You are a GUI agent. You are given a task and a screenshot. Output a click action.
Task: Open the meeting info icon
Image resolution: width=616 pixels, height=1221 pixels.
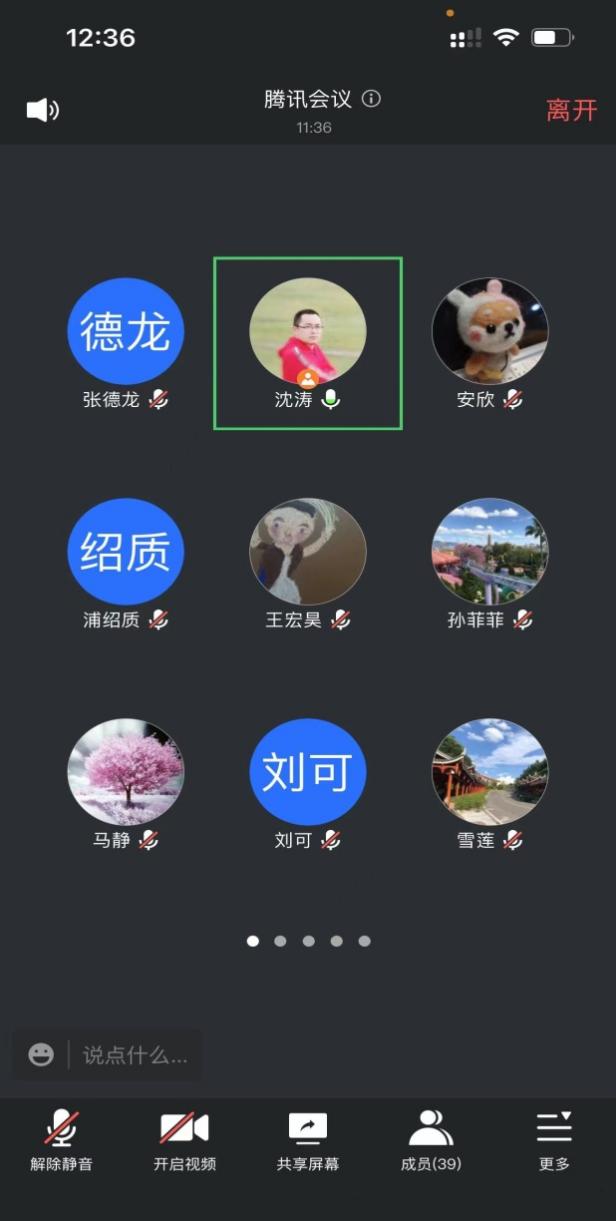click(x=371, y=99)
